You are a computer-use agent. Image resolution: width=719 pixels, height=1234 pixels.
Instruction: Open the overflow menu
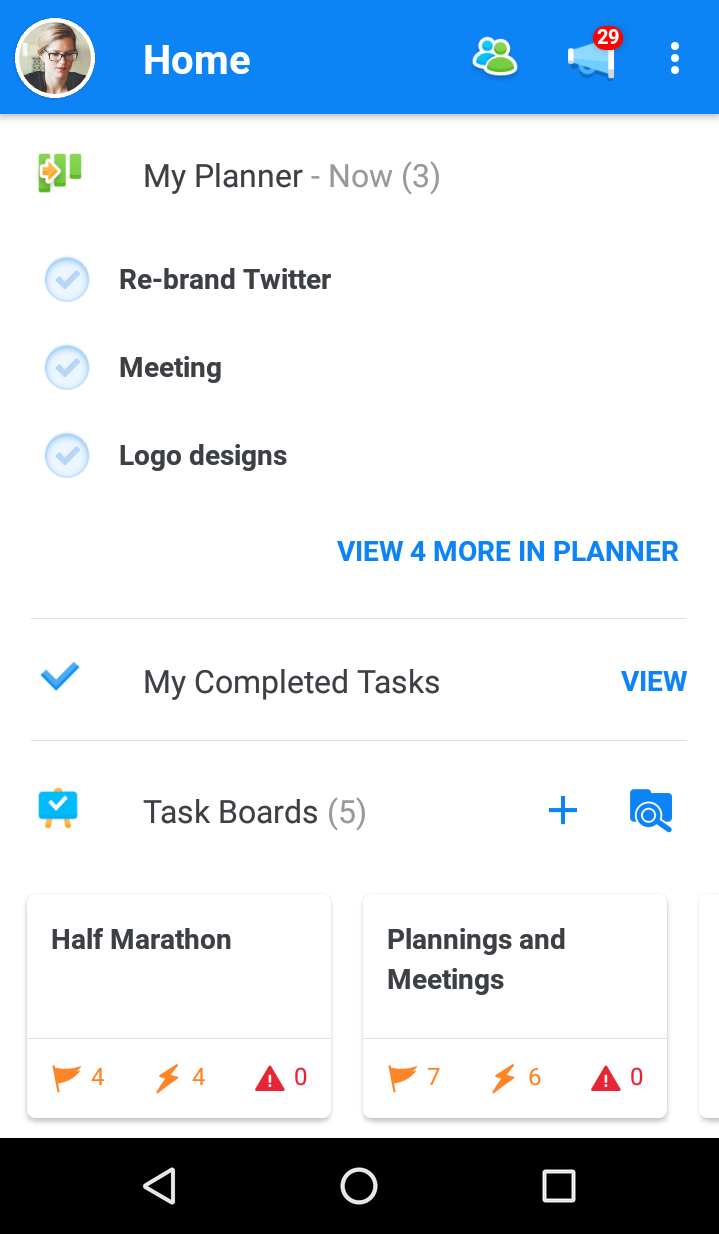675,58
